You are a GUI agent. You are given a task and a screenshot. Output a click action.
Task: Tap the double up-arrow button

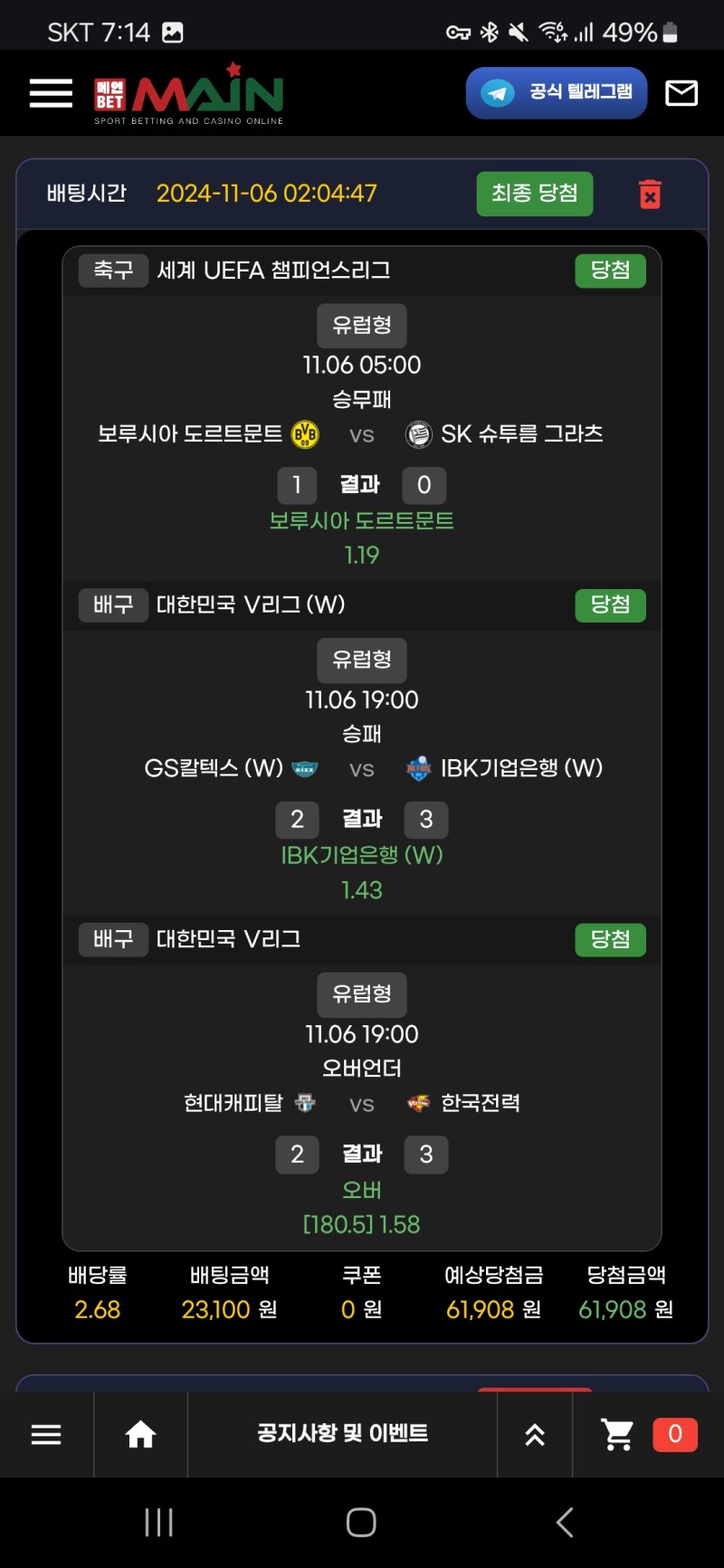click(535, 1434)
